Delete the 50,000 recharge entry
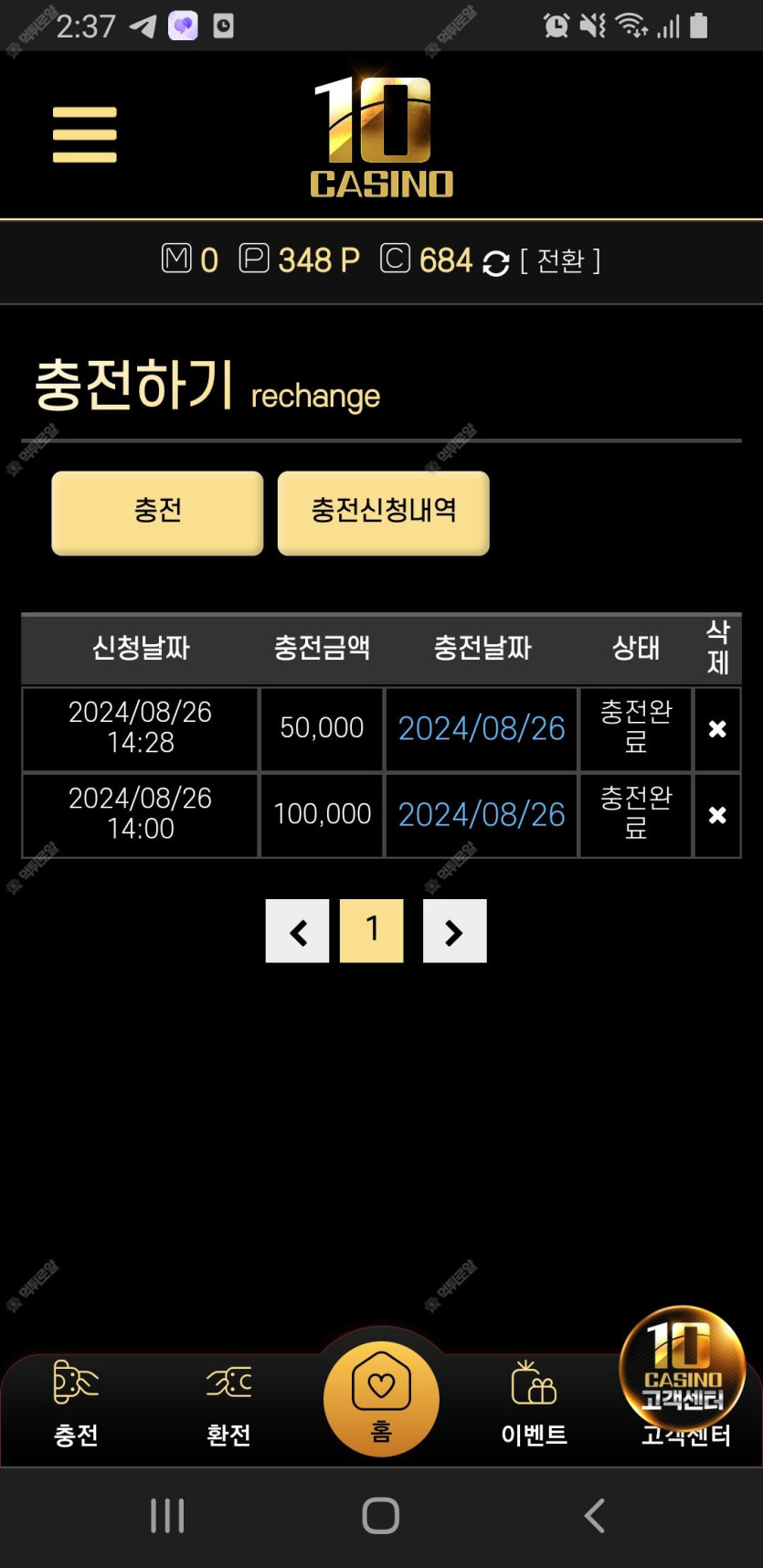This screenshot has height=1568, width=763. point(717,729)
